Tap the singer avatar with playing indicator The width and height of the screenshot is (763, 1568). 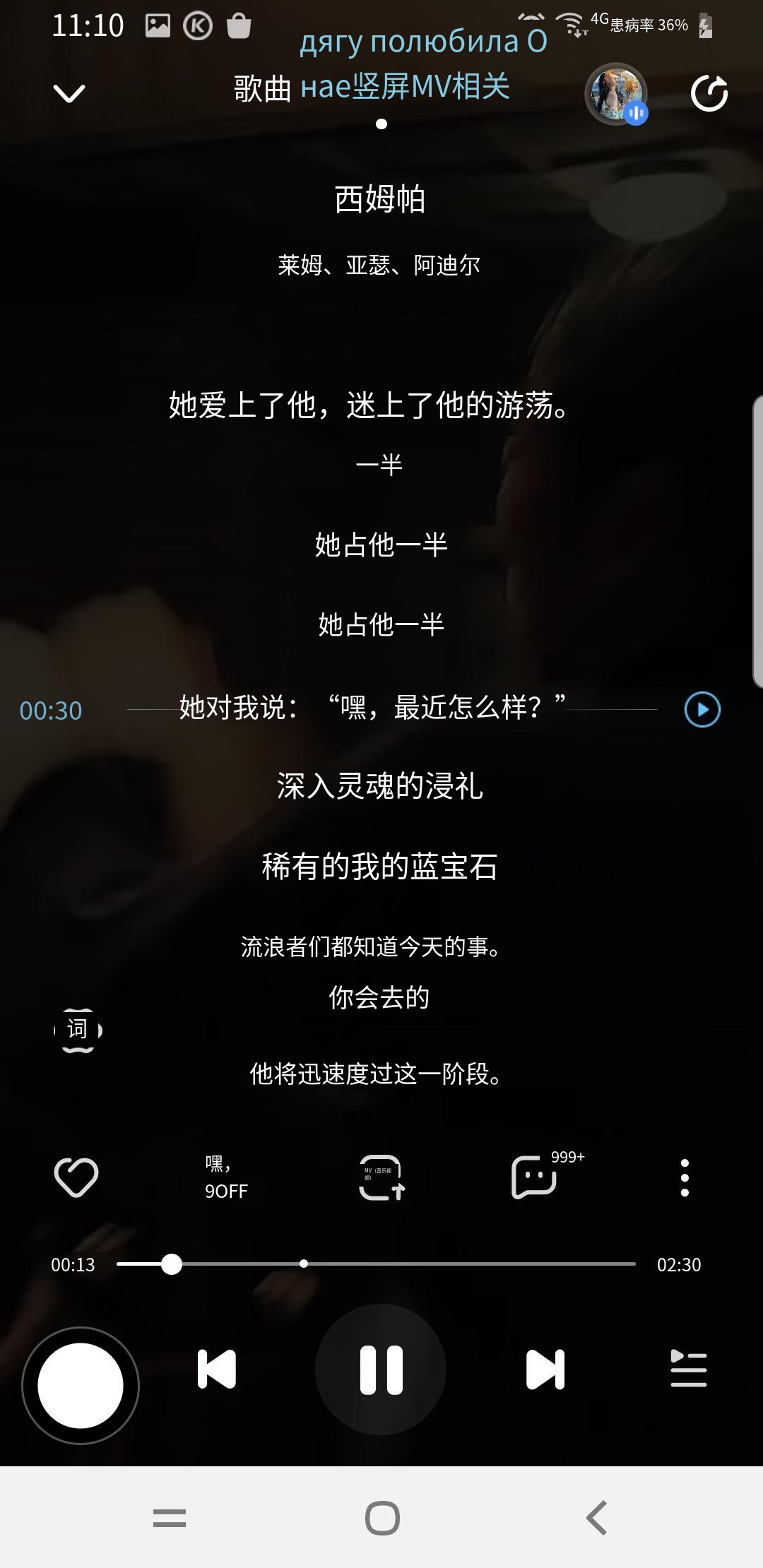pos(616,92)
